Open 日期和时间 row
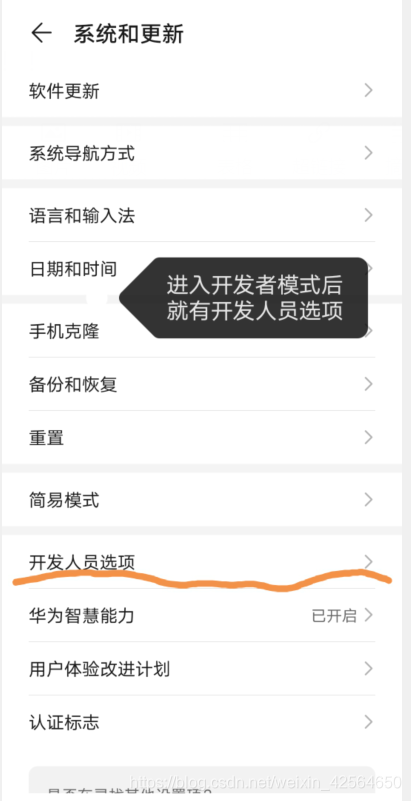This screenshot has height=801, width=411. point(202,269)
